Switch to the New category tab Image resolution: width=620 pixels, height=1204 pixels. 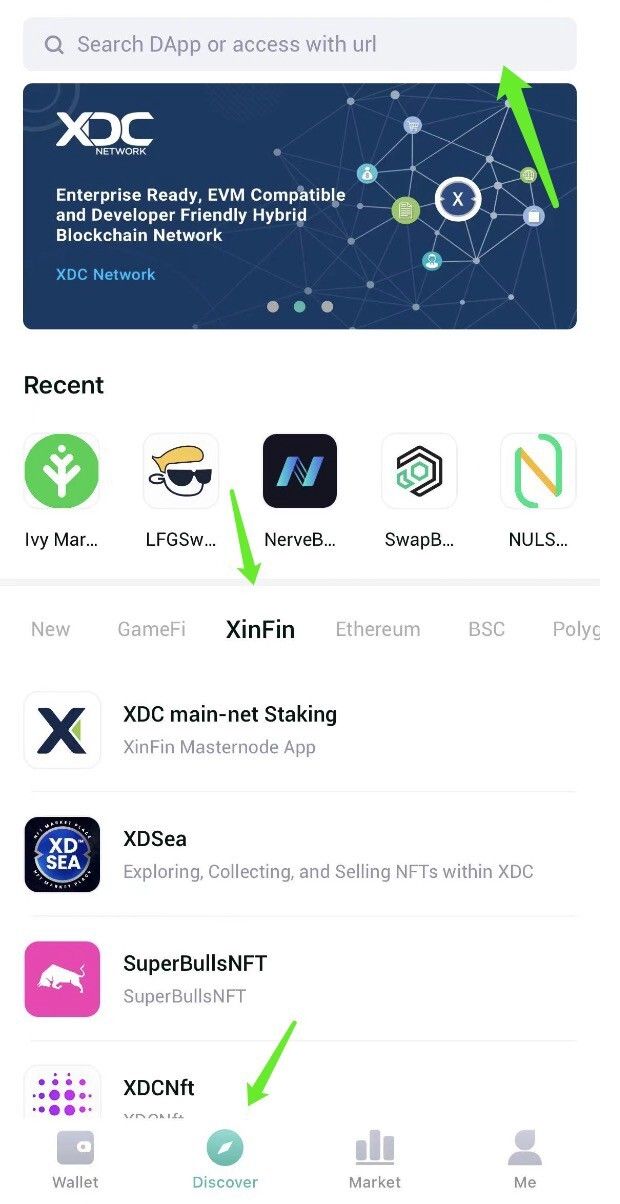tap(51, 629)
